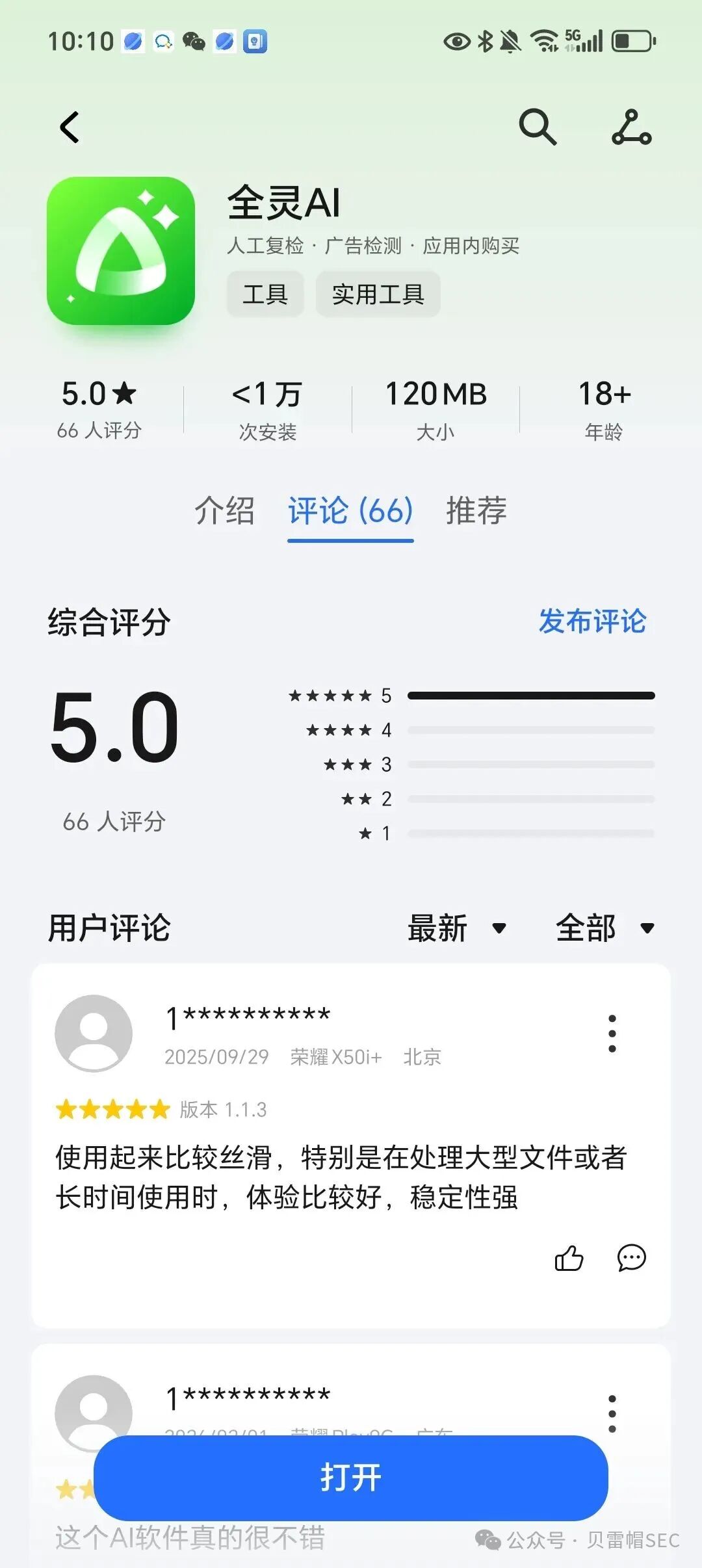Screen dimensions: 702x1568
Task: Reply to the review about 使用起来比较丝滑
Action: coord(631,1257)
